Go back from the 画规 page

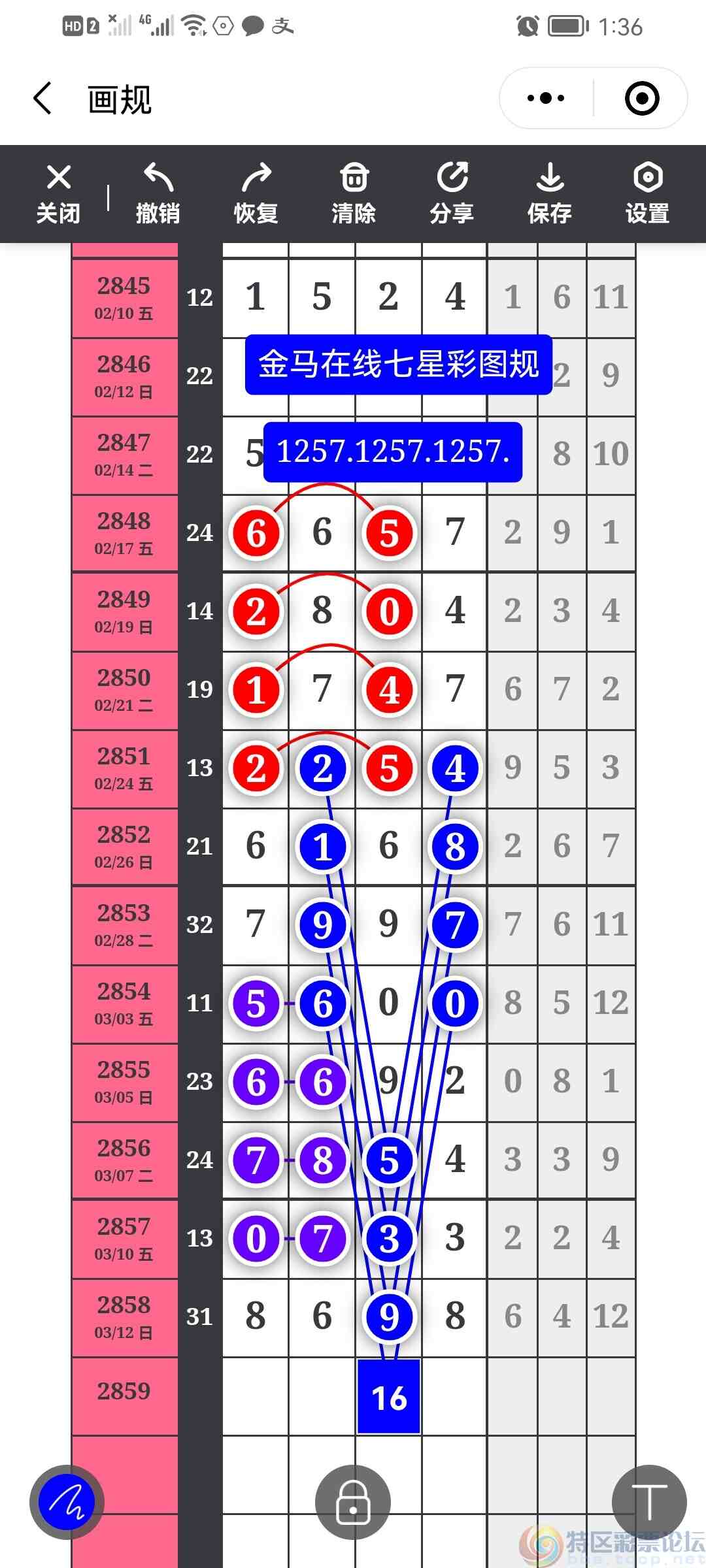click(43, 99)
